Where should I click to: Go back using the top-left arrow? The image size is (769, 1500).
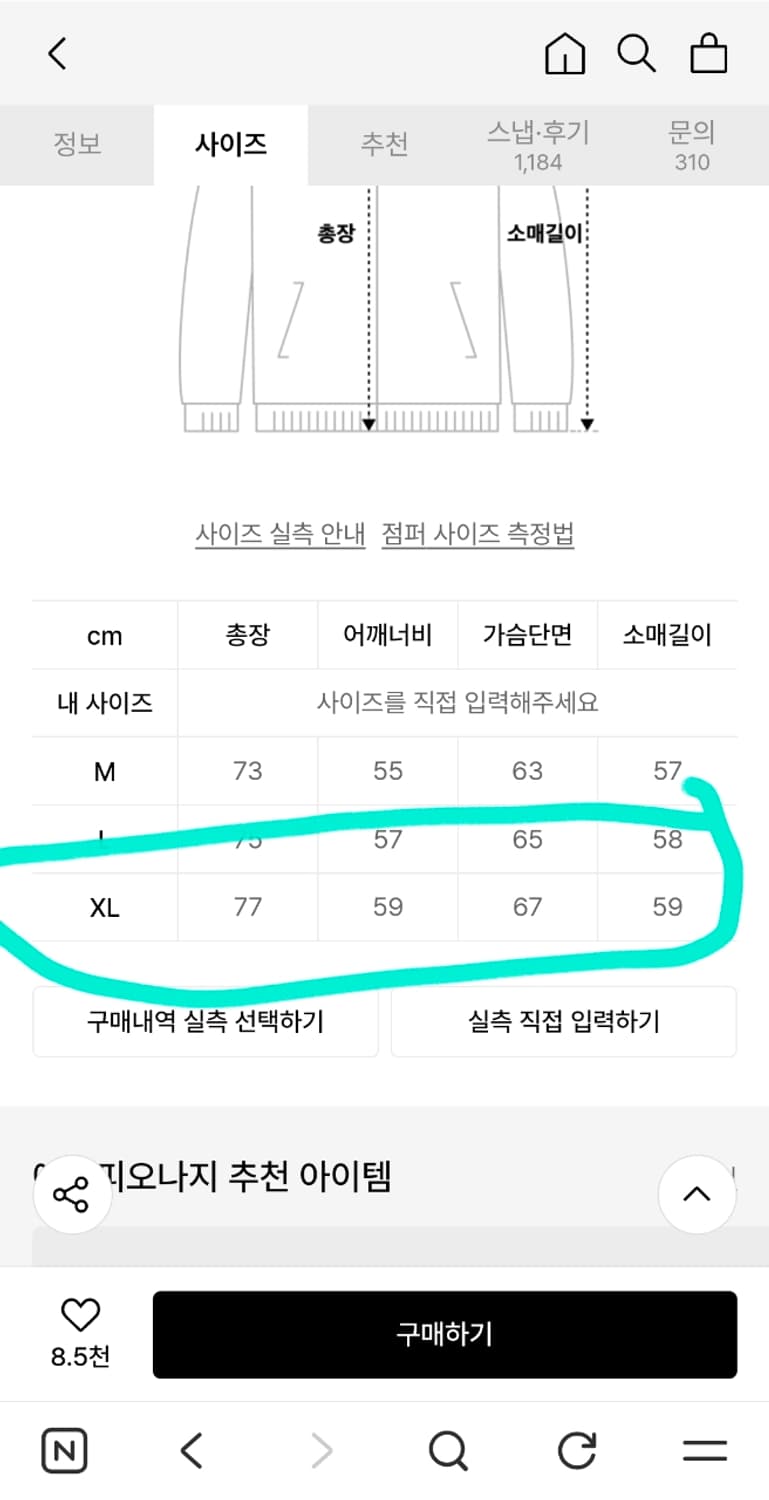coord(56,55)
